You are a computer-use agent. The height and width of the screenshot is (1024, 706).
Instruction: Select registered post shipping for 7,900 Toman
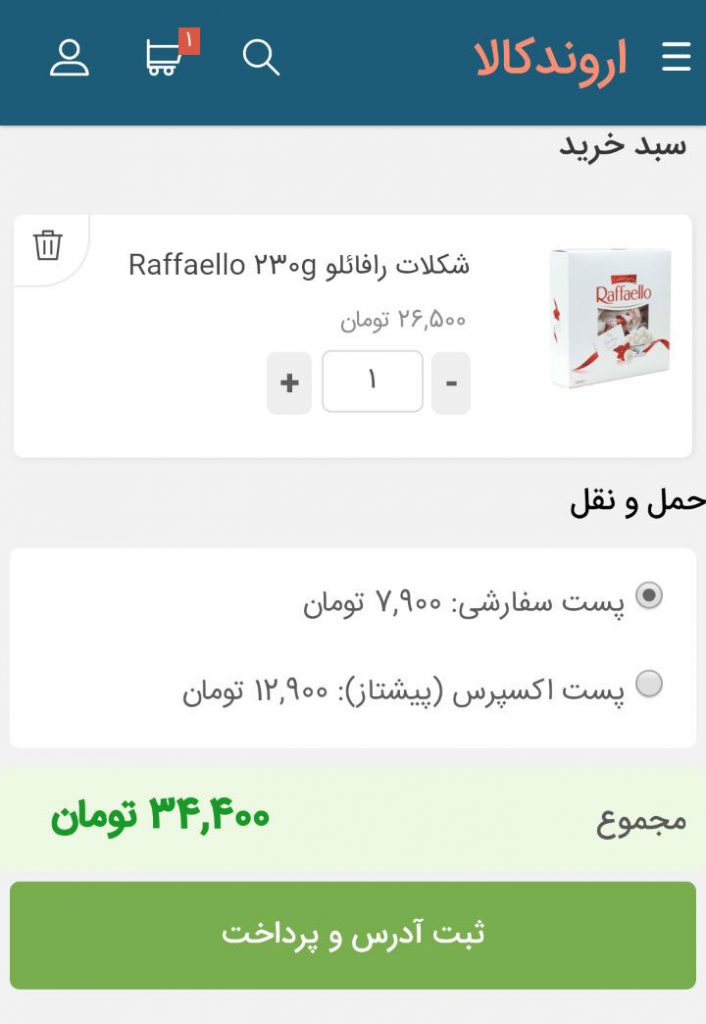(x=649, y=596)
